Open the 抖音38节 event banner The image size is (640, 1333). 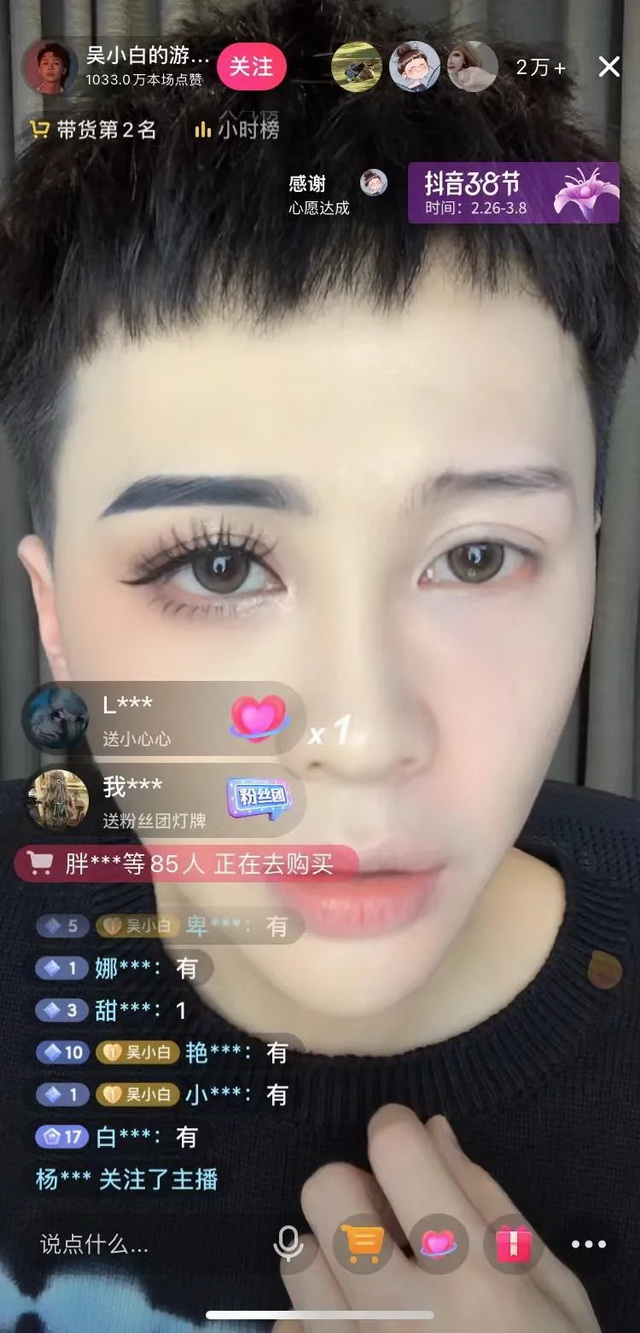coord(513,192)
